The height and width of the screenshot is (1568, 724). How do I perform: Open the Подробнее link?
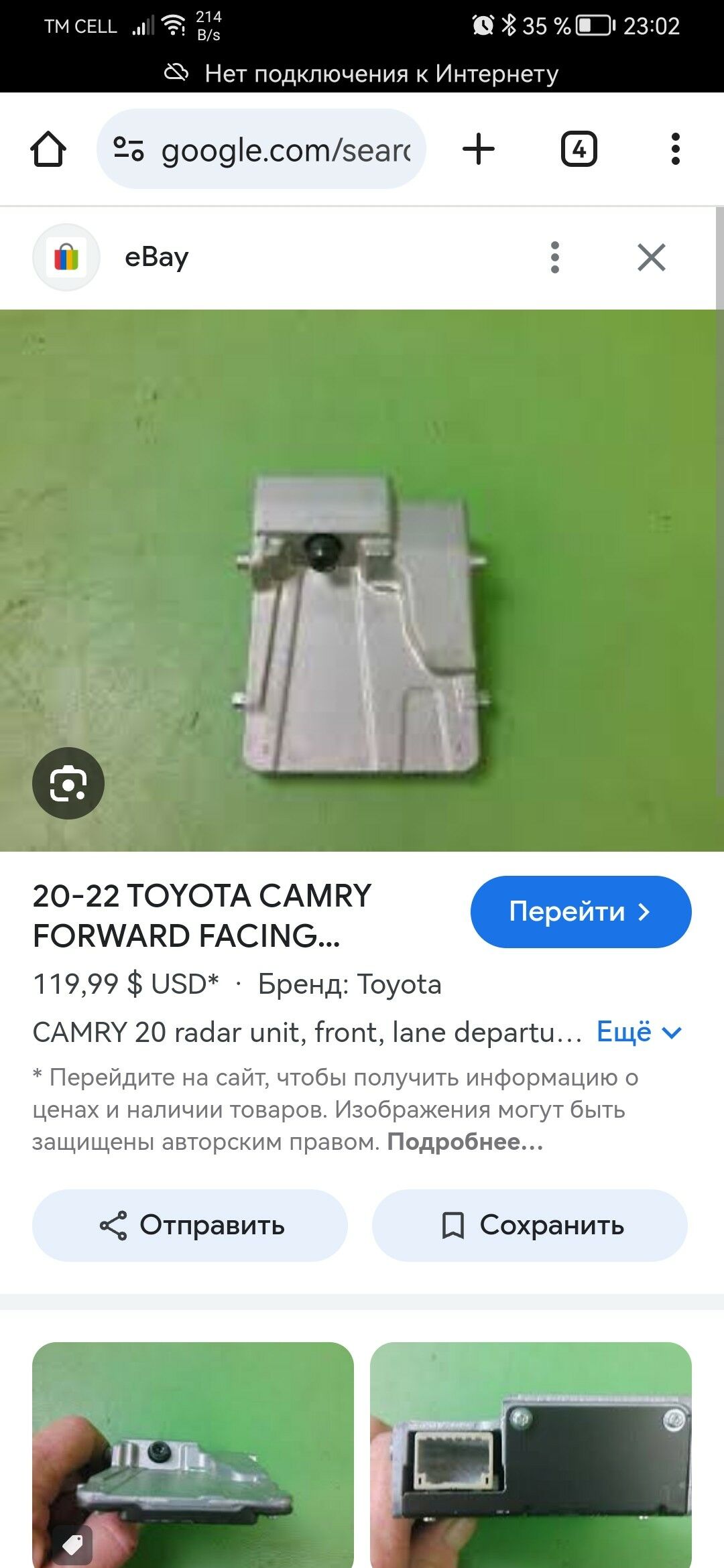coord(465,1142)
